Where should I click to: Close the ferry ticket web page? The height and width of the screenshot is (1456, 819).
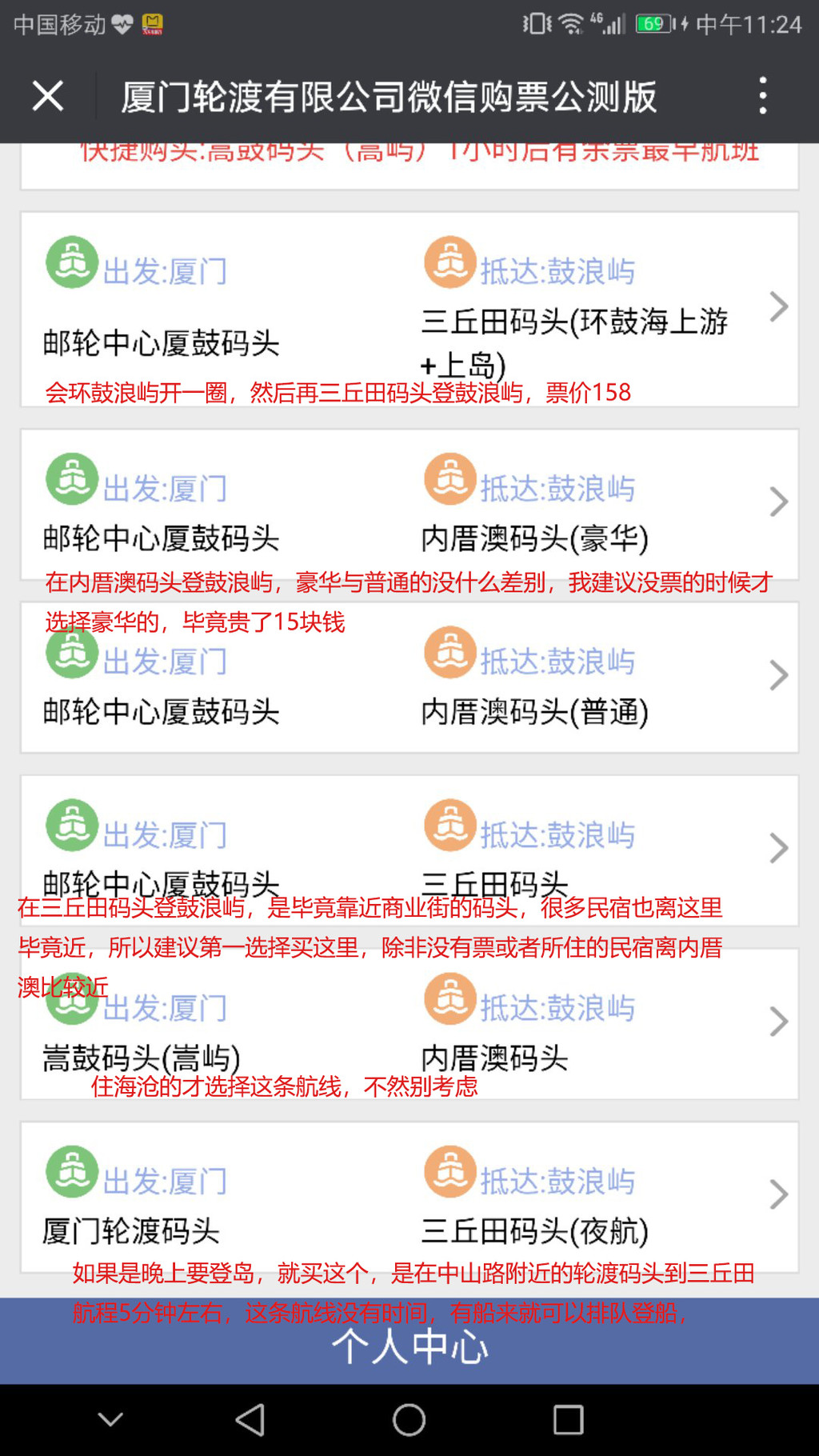(x=48, y=97)
